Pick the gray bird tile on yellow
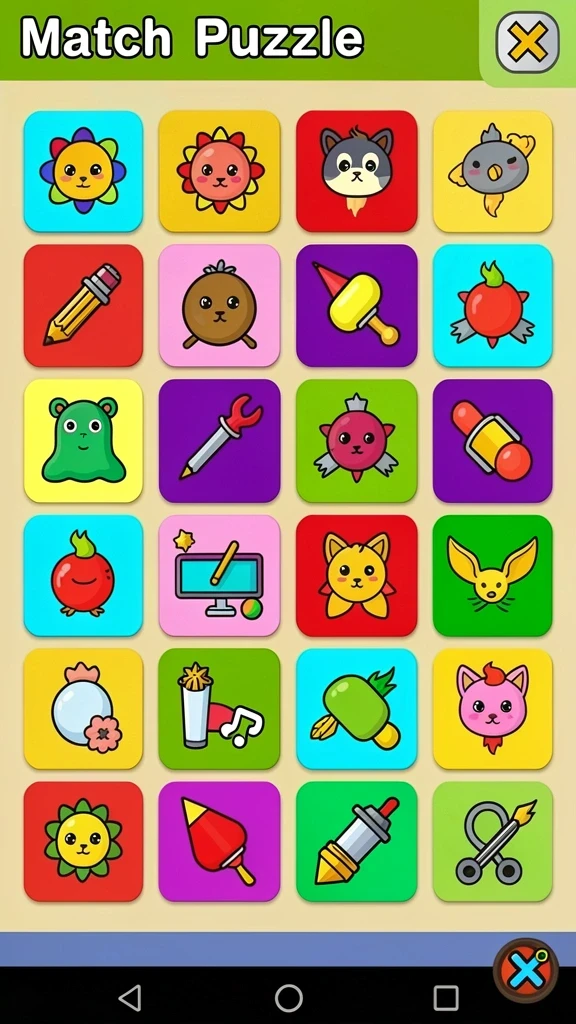576x1024 pixels. click(492, 171)
